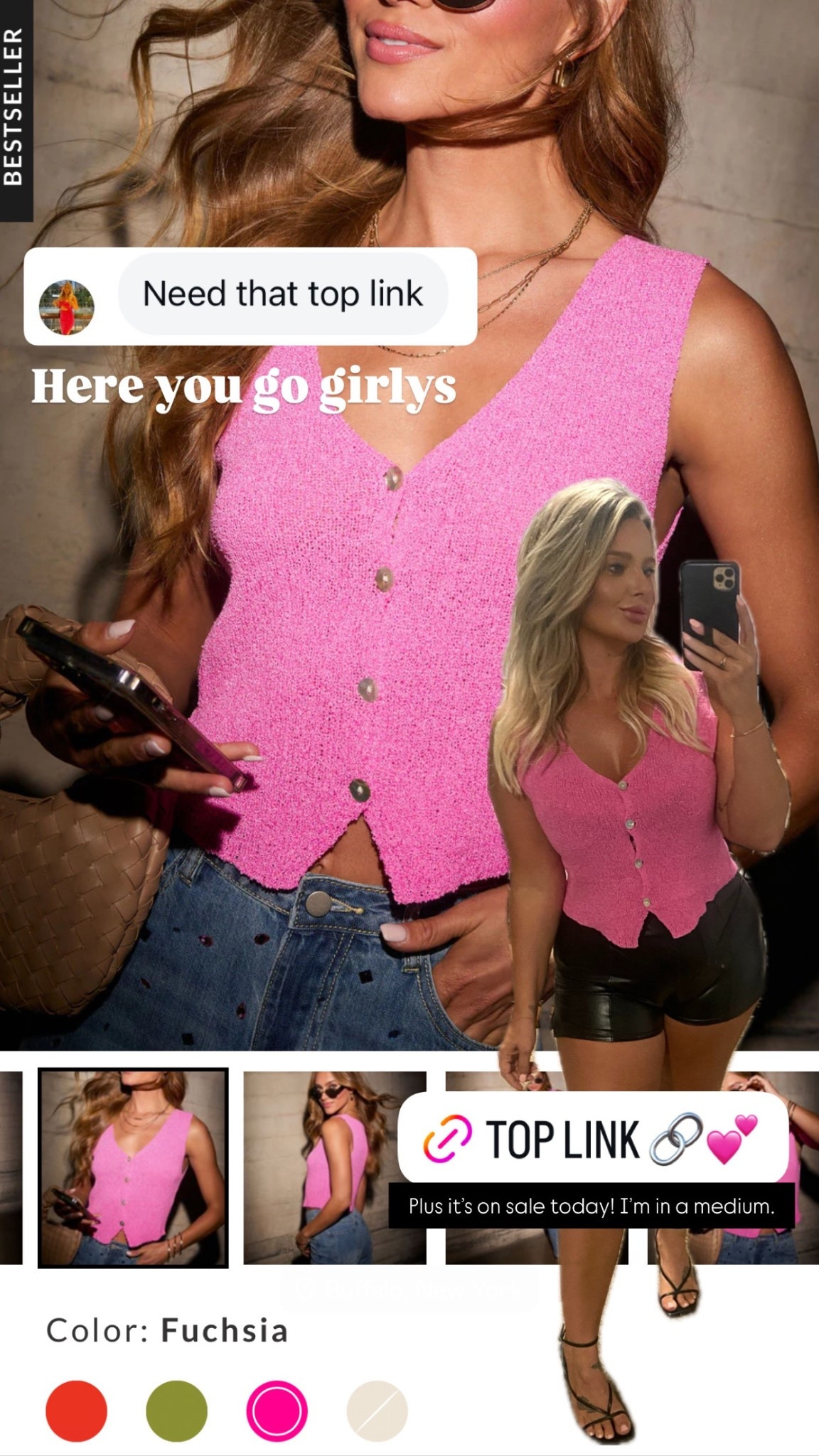Click the 'Need that top link' message bubble
The image size is (819, 1456).
click(x=283, y=294)
